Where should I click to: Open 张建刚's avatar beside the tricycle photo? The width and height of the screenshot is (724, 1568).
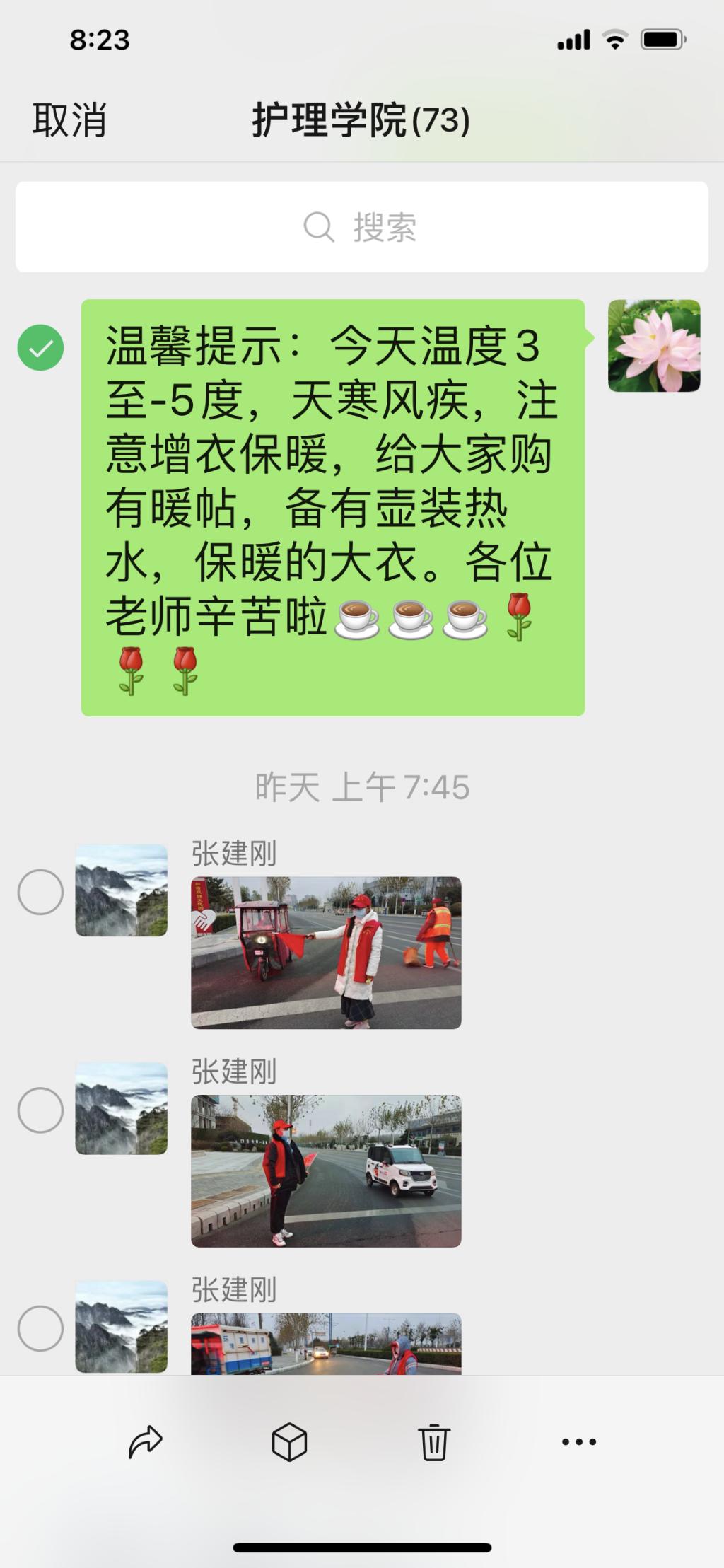[122, 890]
